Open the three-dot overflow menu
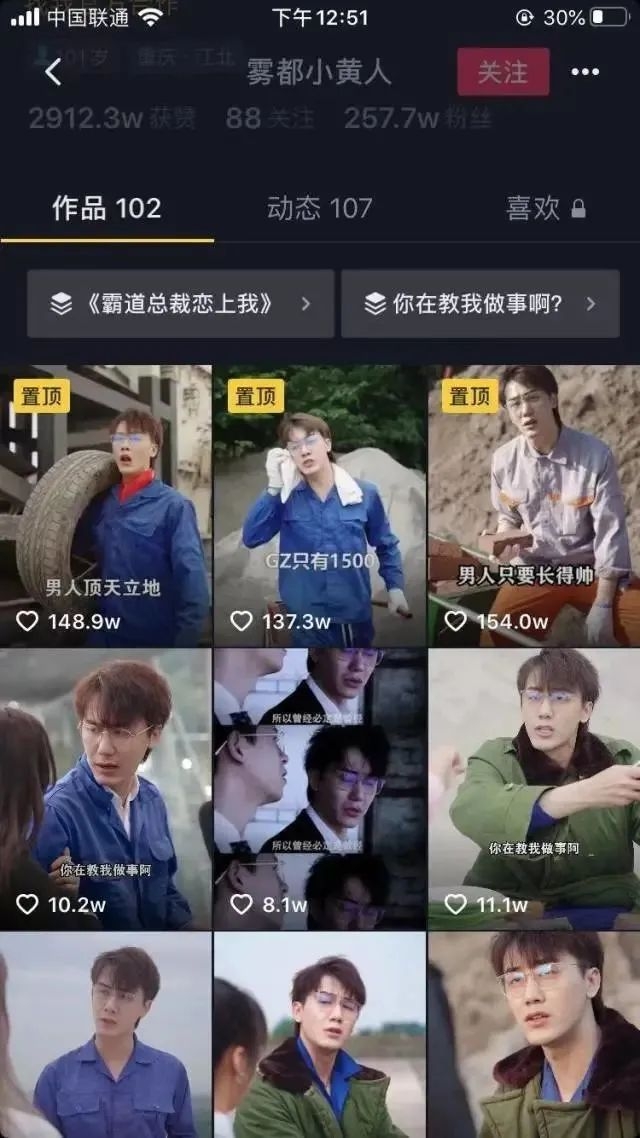640x1138 pixels. pyautogui.click(x=585, y=72)
